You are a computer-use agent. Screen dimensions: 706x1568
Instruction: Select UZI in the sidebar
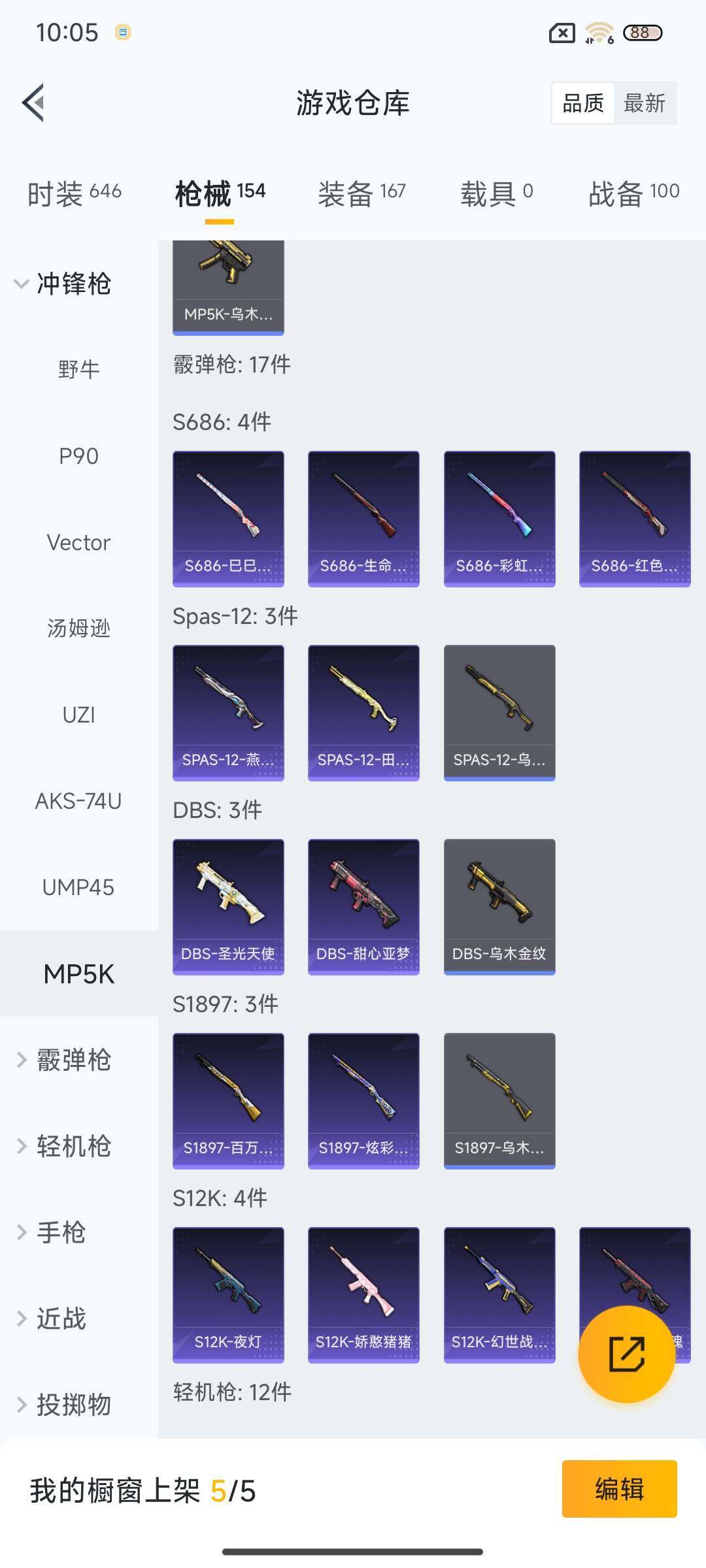[79, 714]
